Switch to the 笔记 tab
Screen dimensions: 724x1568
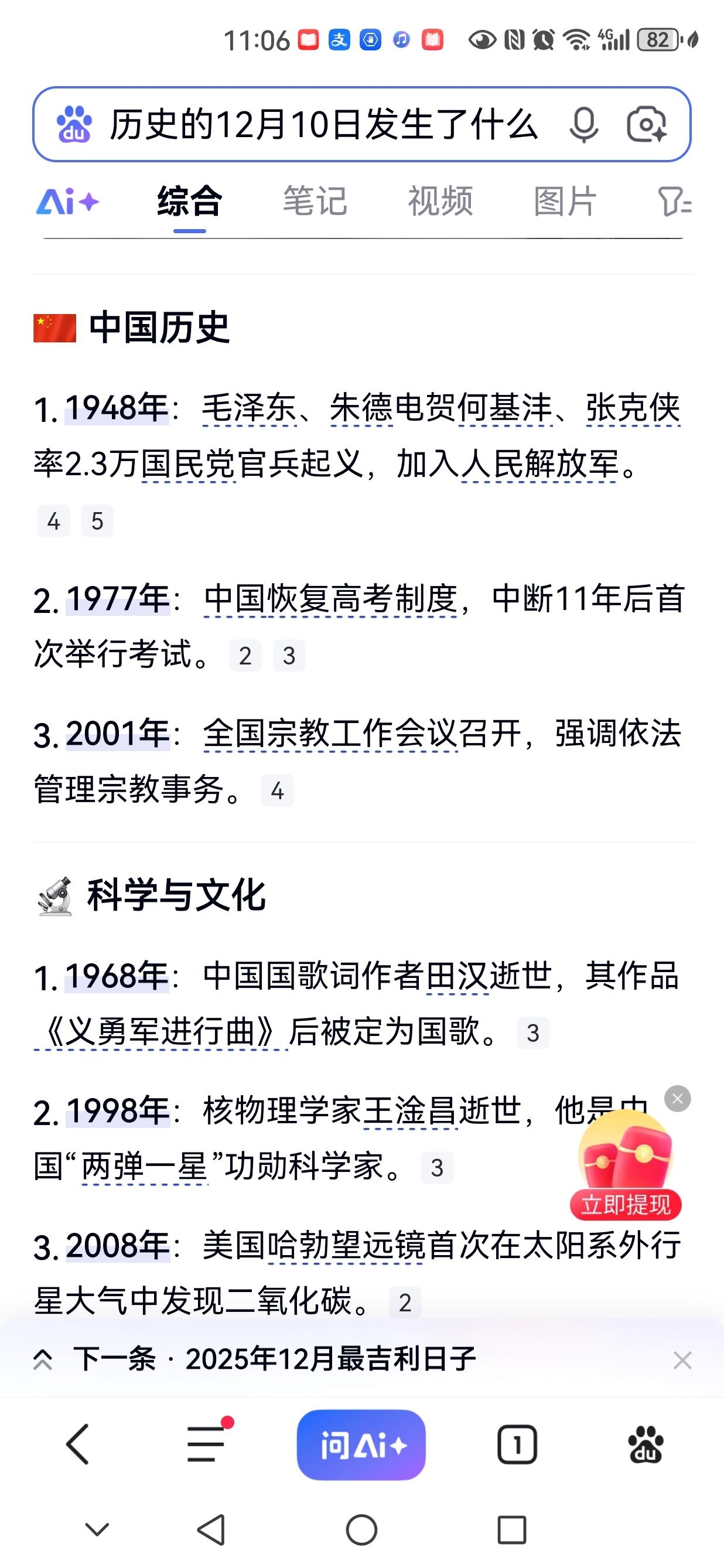click(314, 202)
